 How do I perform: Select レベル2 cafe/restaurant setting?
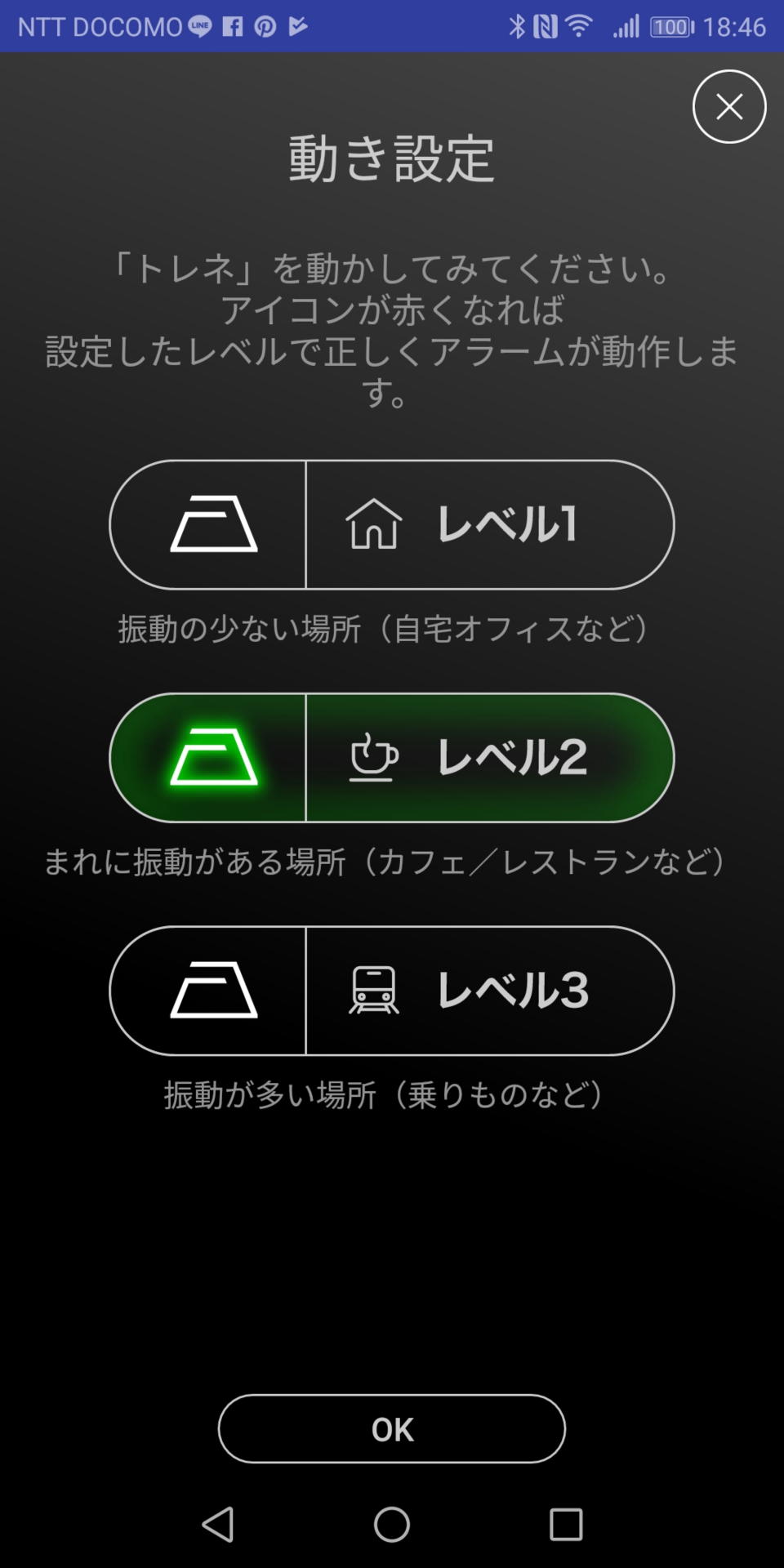(x=490, y=758)
